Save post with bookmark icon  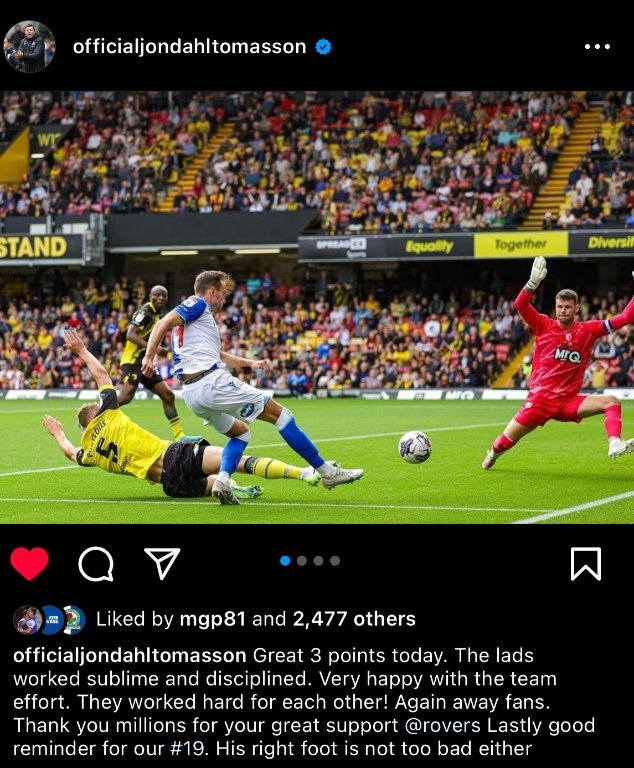coord(585,564)
